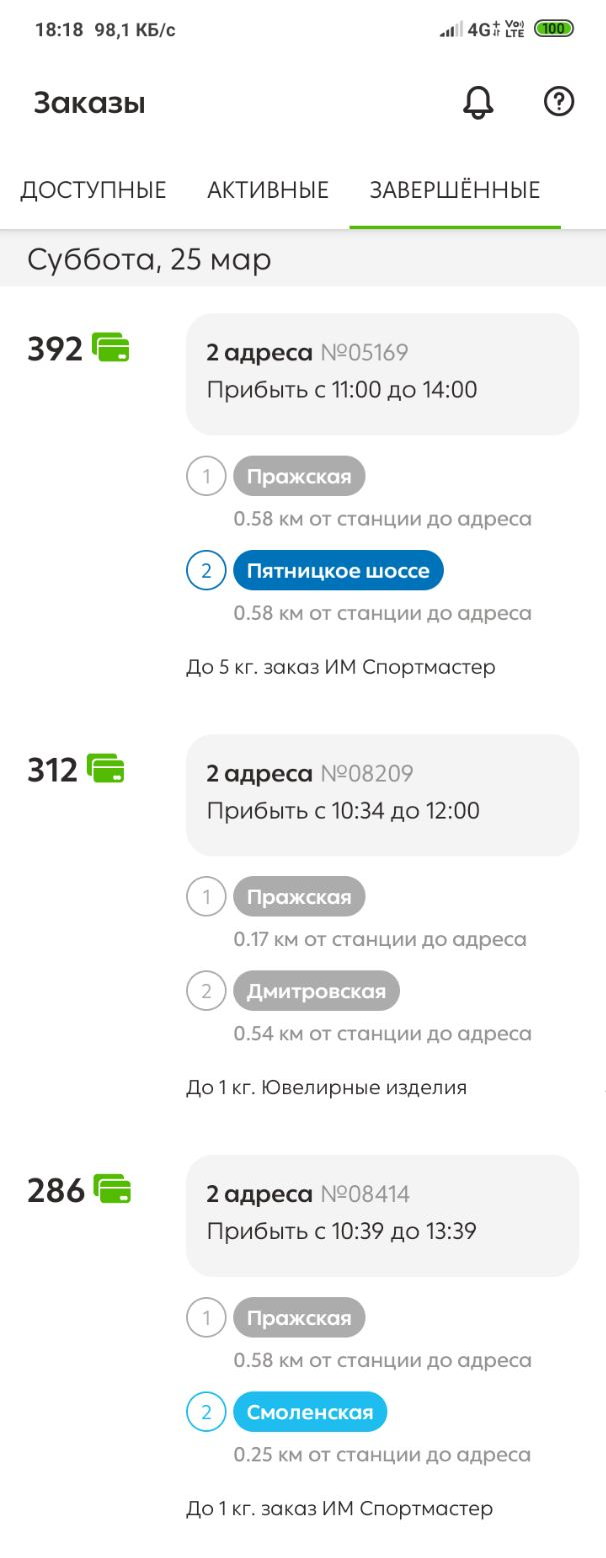Switch to the Доступные tab
Viewport: 606px width, 1558px height.
tap(93, 190)
